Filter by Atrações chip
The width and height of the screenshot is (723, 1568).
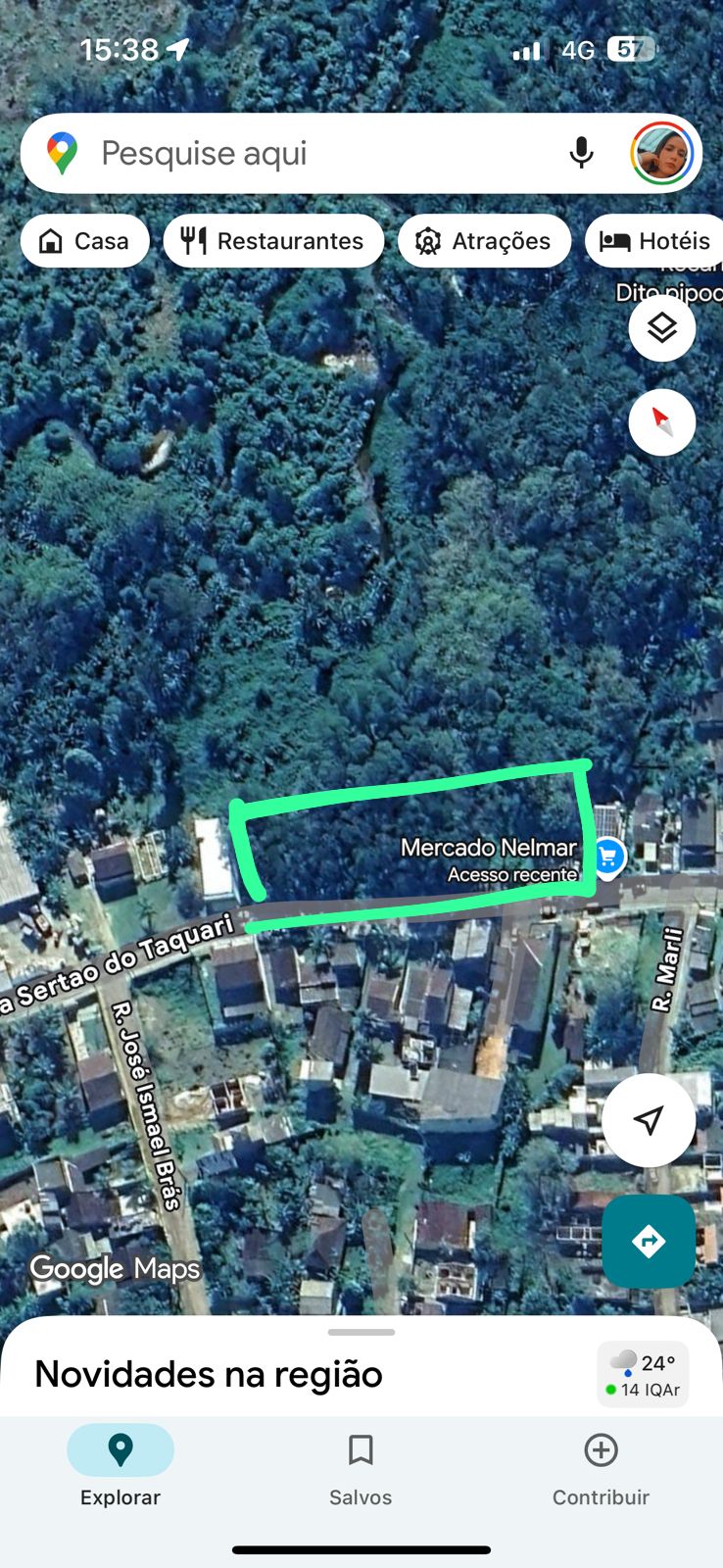tap(484, 241)
